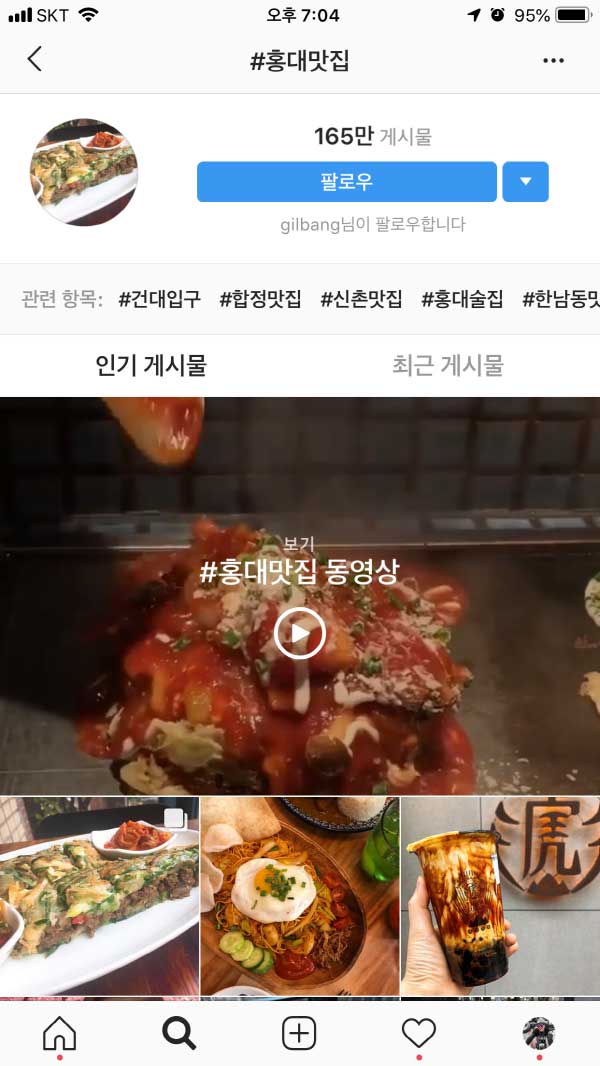Play the #홍대맛집 동영상 video
Image resolution: width=600 pixels, height=1066 pixels.
click(300, 633)
